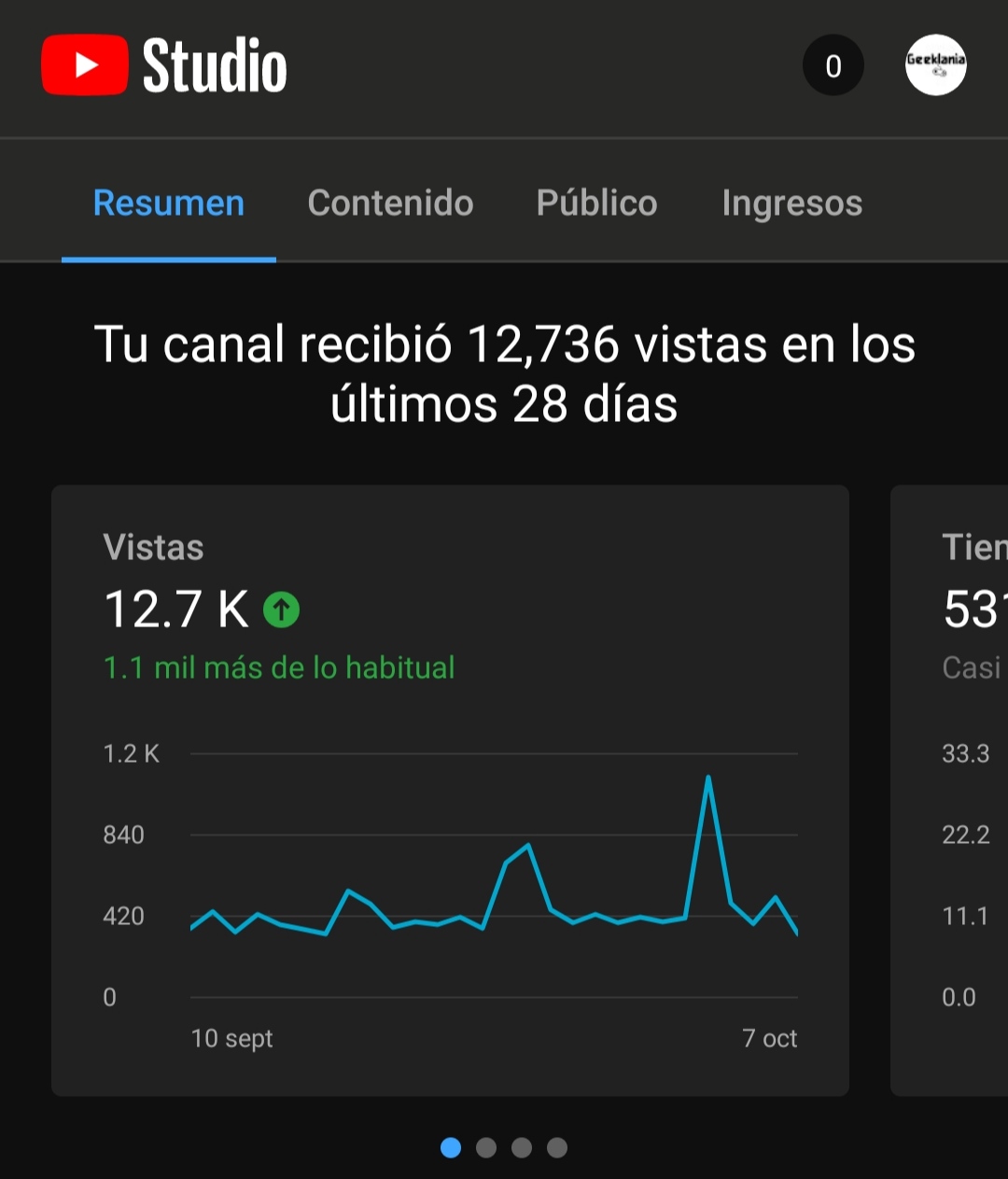Open the partially visible watch-time card

point(949,790)
